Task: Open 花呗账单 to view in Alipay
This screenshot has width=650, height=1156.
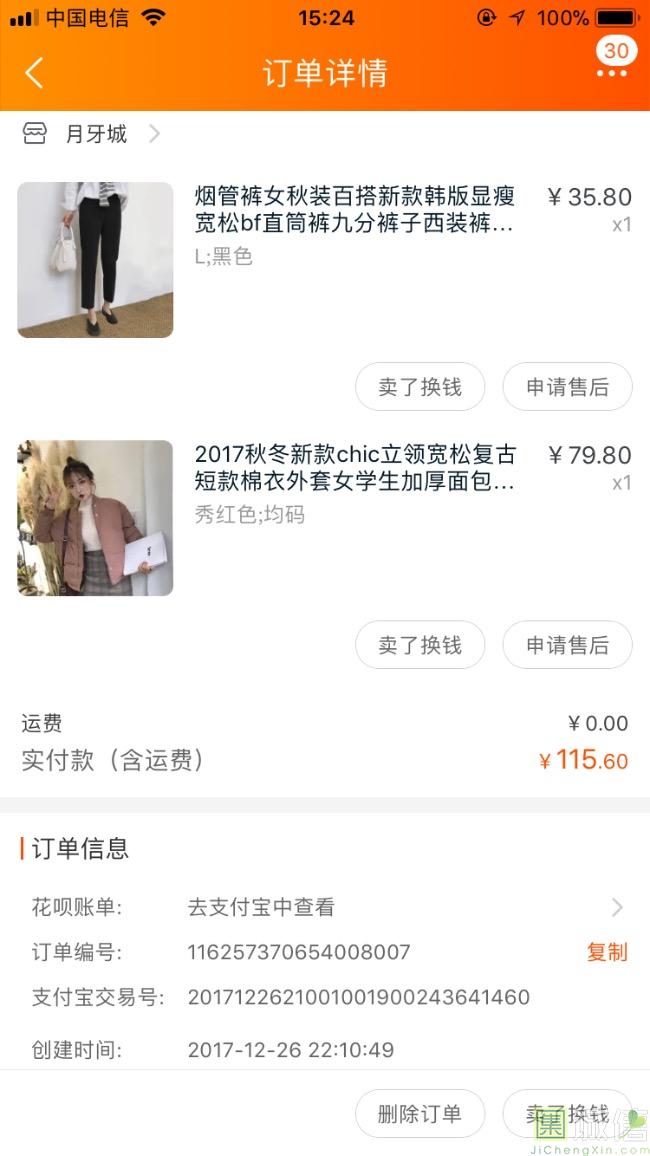Action: coord(400,907)
